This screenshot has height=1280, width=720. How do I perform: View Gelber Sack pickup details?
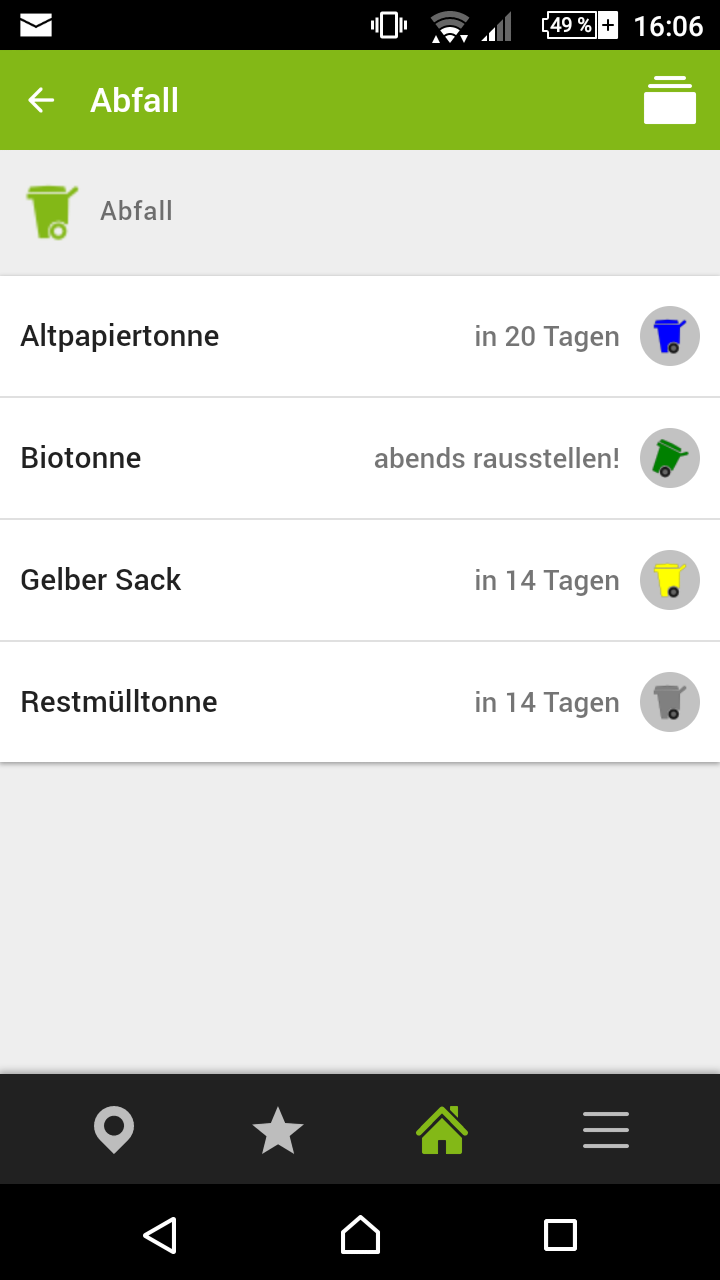click(x=360, y=580)
